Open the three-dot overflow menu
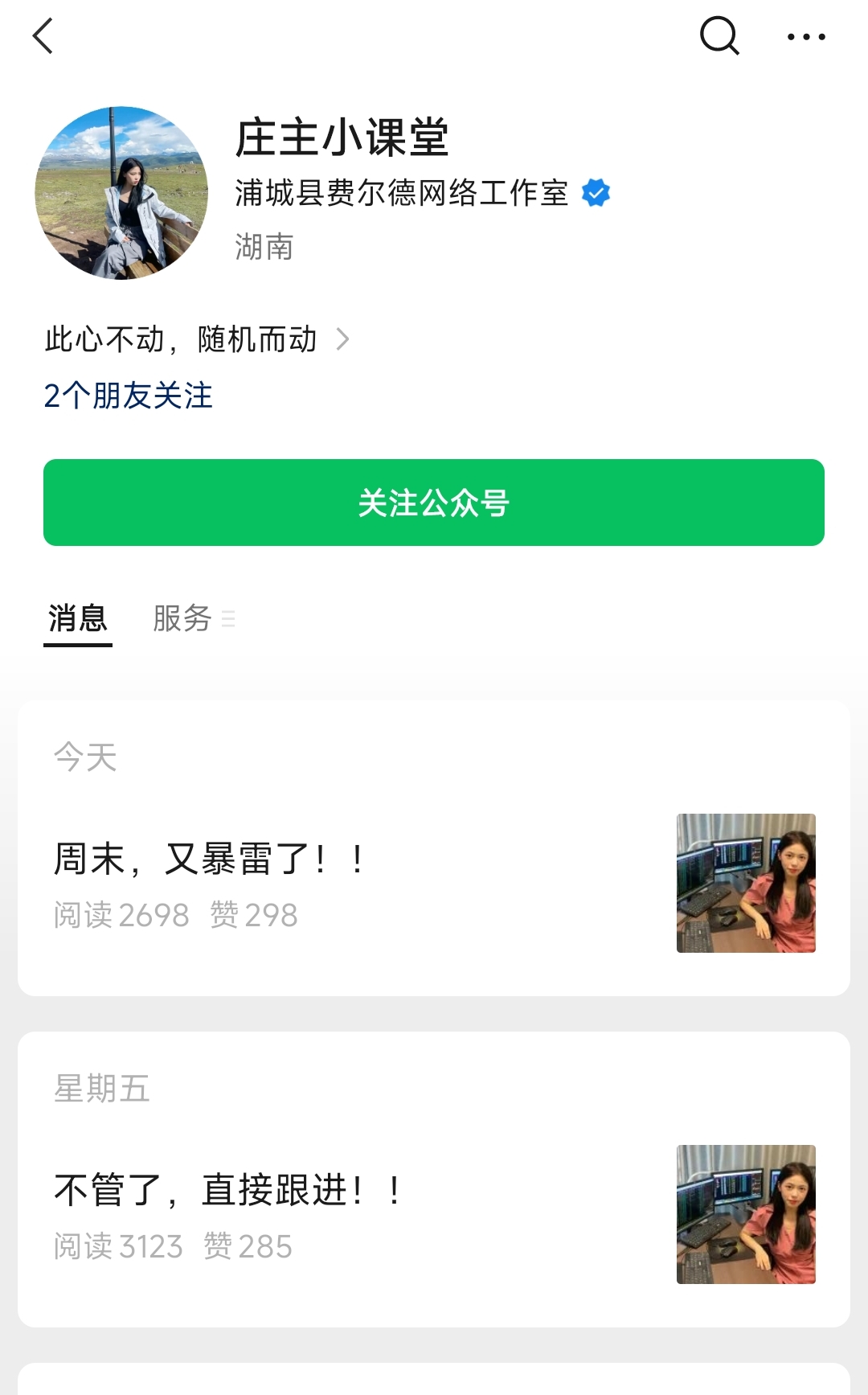Viewport: 868px width, 1395px height. point(805,37)
